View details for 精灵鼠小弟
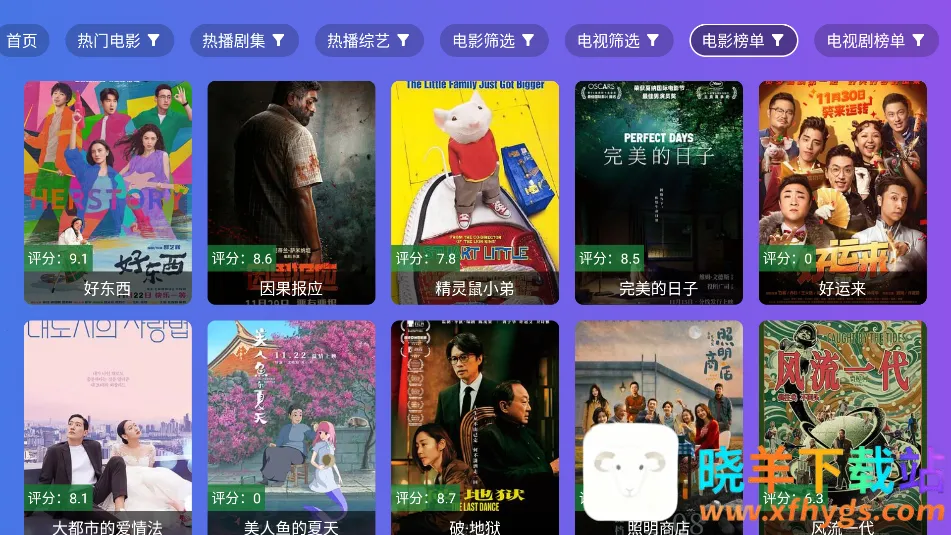Screen dimensions: 951x535 [x=475, y=190]
